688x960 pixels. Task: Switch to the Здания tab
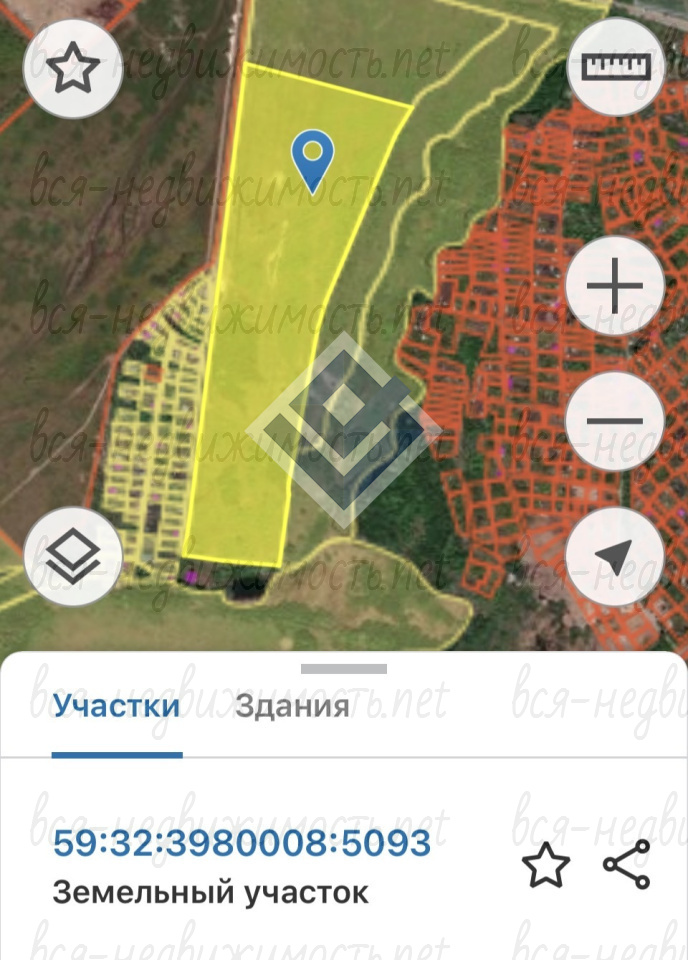[292, 706]
